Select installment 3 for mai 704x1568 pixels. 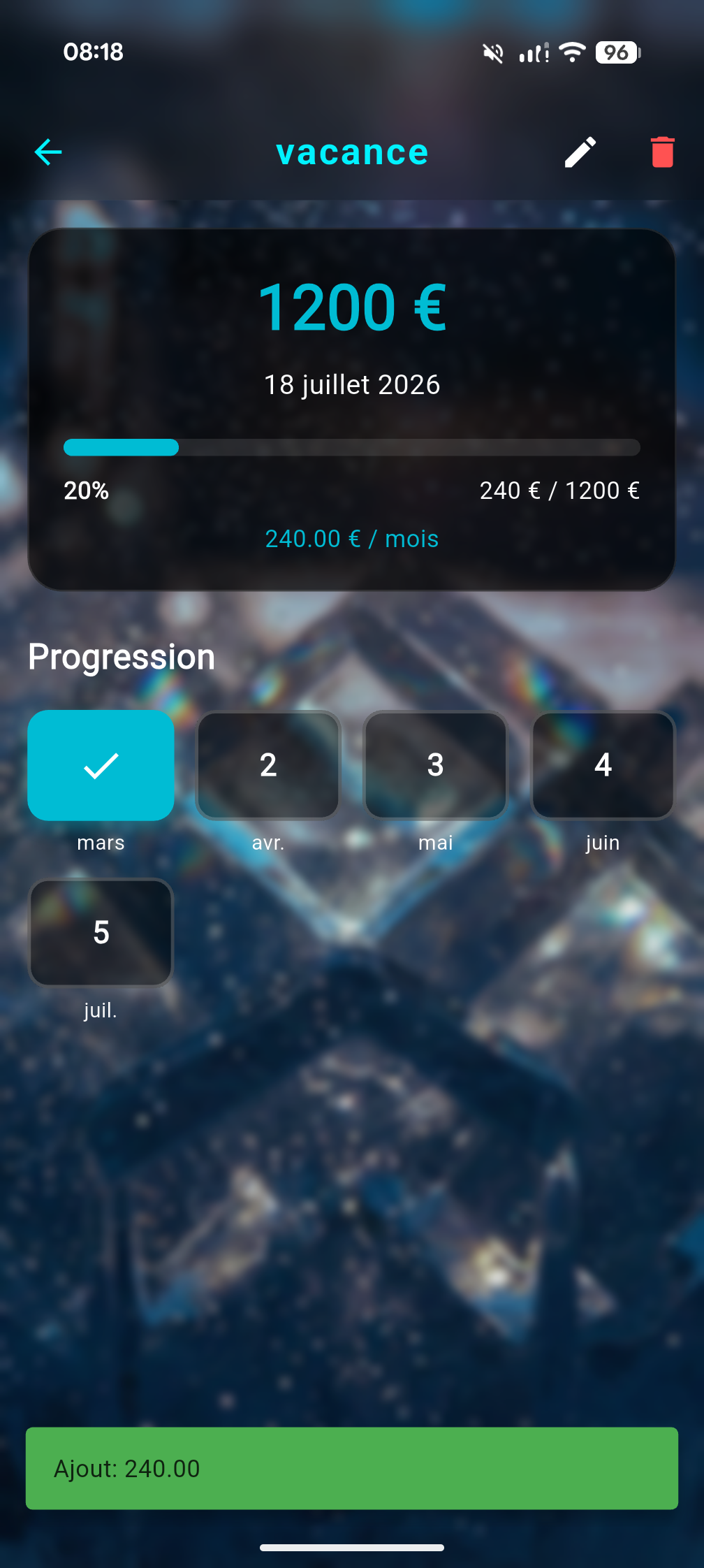[x=436, y=766]
